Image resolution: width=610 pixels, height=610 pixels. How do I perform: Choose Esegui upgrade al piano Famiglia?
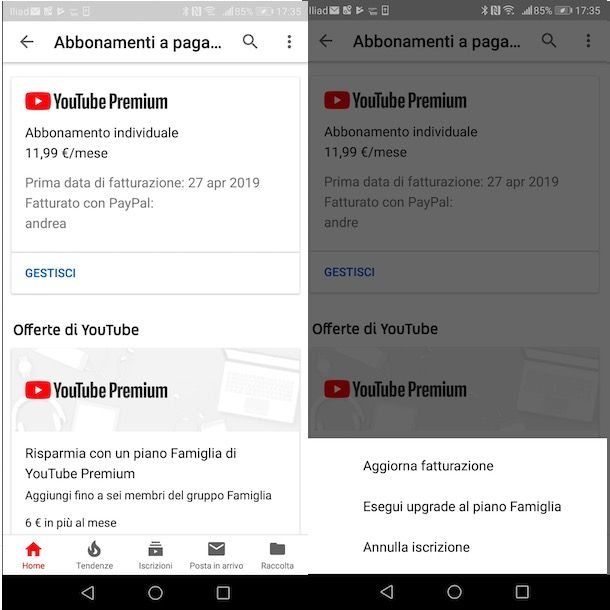pos(461,507)
